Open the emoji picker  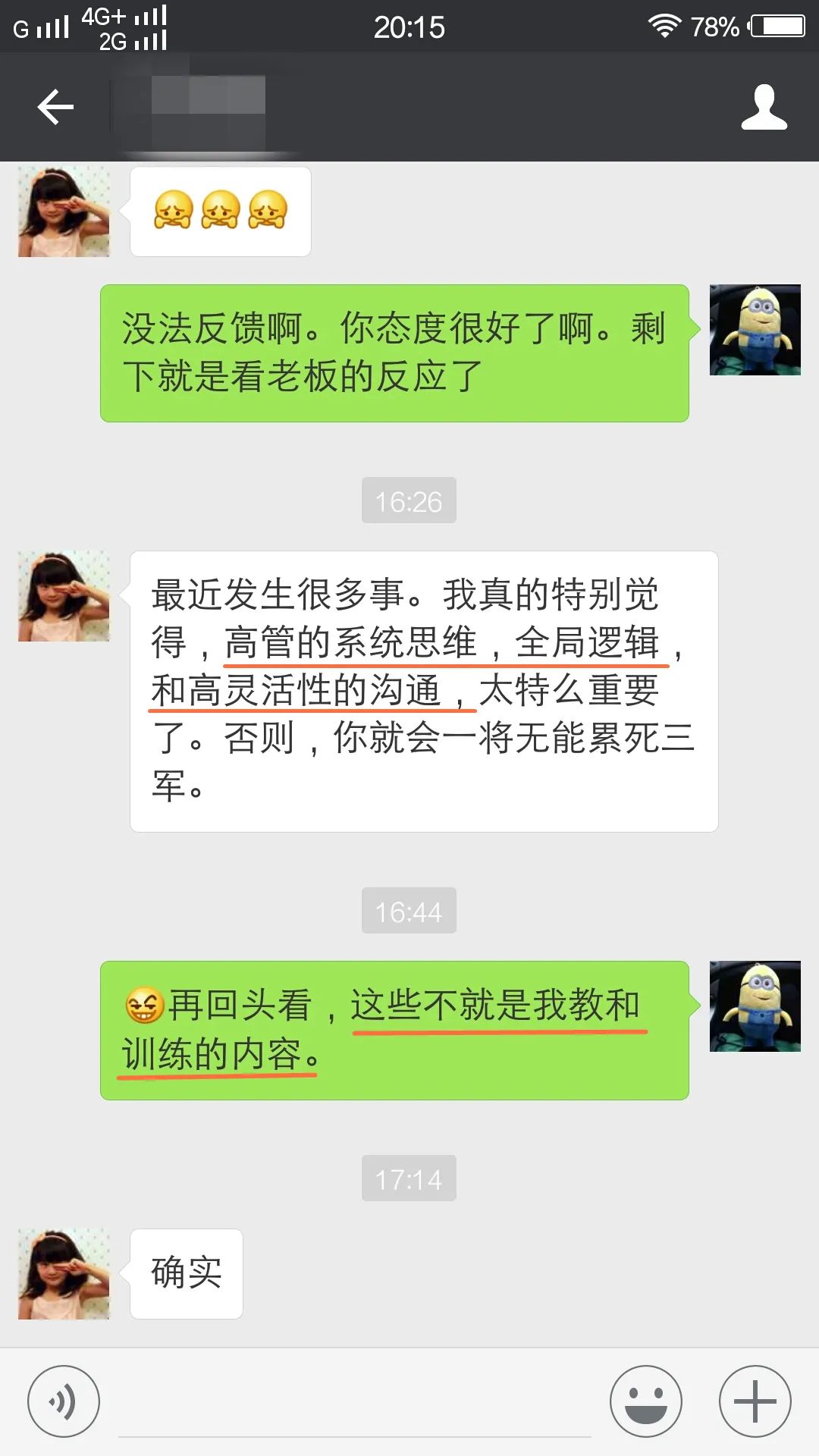[646, 1401]
